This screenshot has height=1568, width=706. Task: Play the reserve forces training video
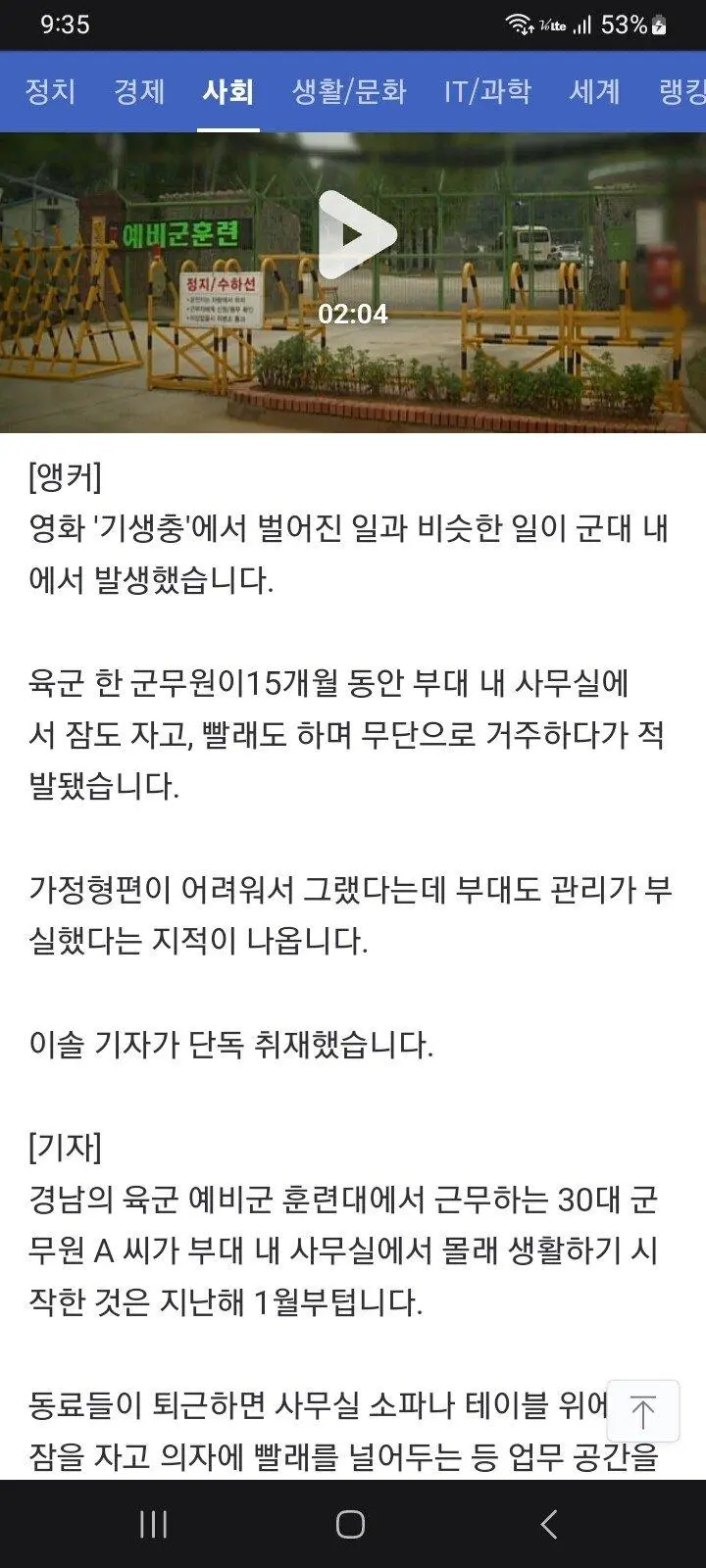point(353,235)
